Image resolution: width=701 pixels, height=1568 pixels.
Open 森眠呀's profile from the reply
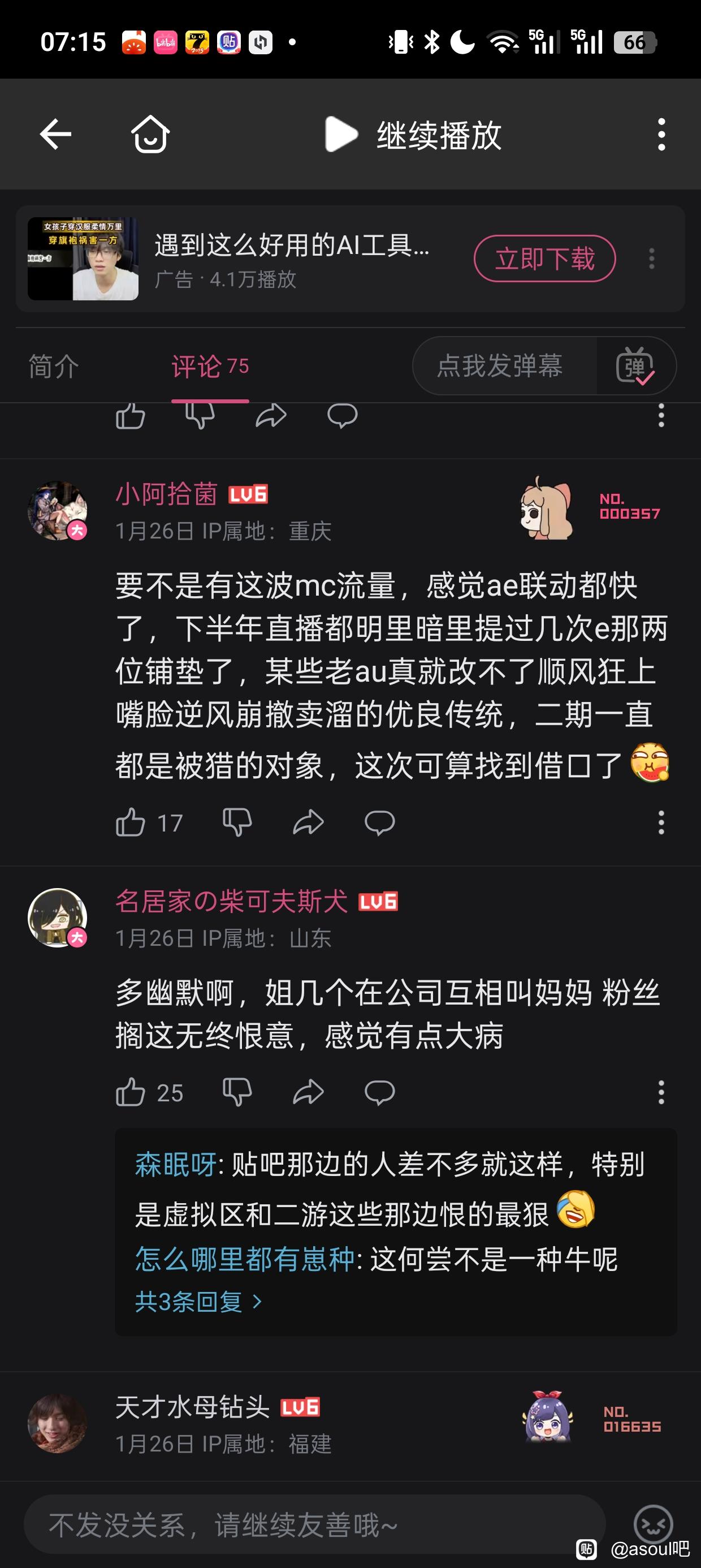pos(175,1165)
